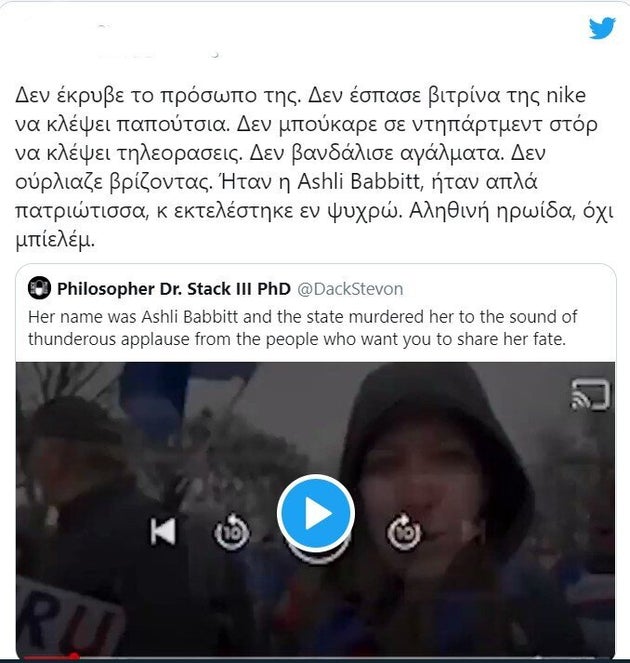
Task: Open quoted tweet by Philosopher Dr. Stack III
Action: (316, 326)
